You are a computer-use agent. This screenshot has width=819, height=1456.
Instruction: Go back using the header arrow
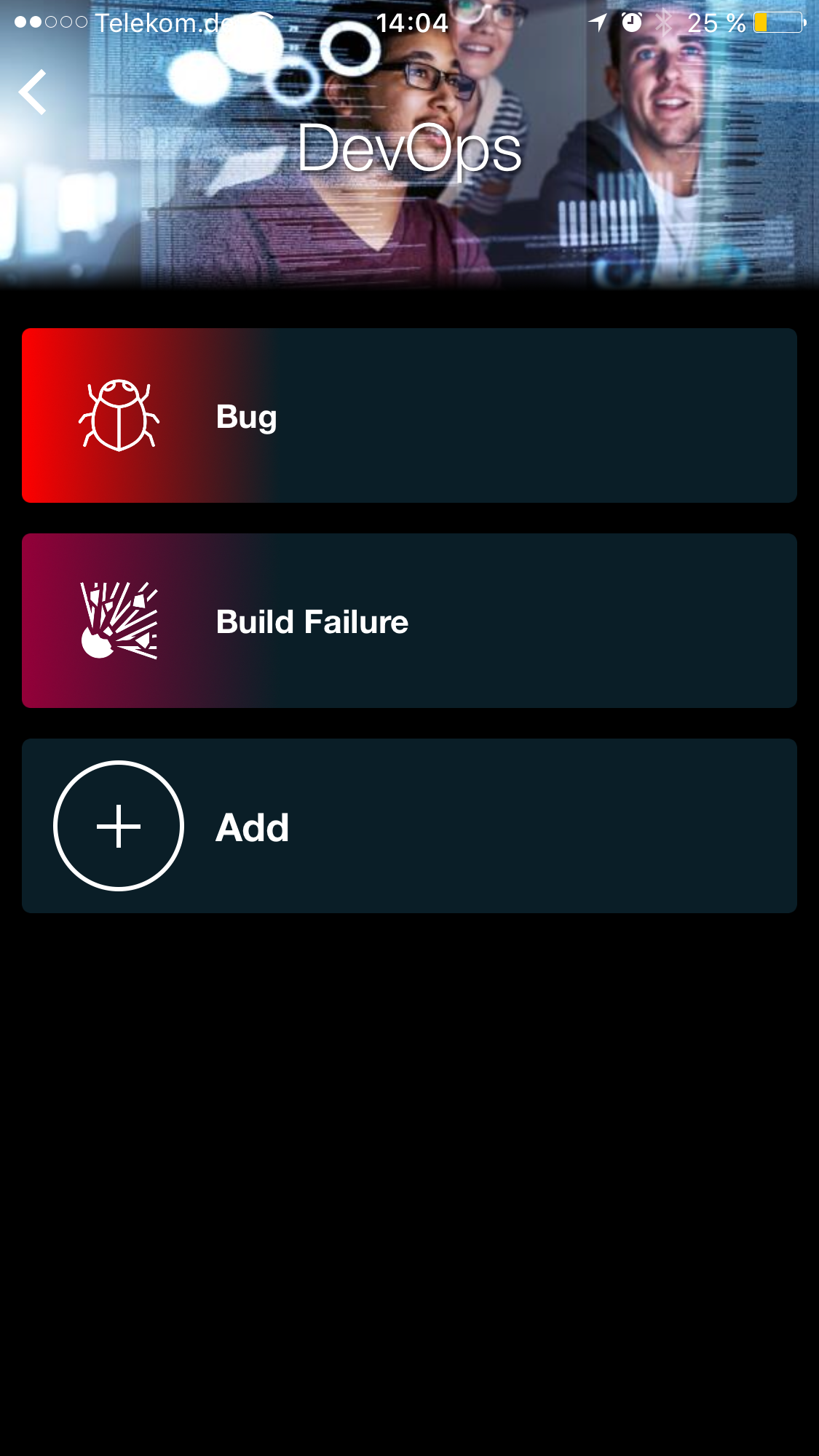33,92
